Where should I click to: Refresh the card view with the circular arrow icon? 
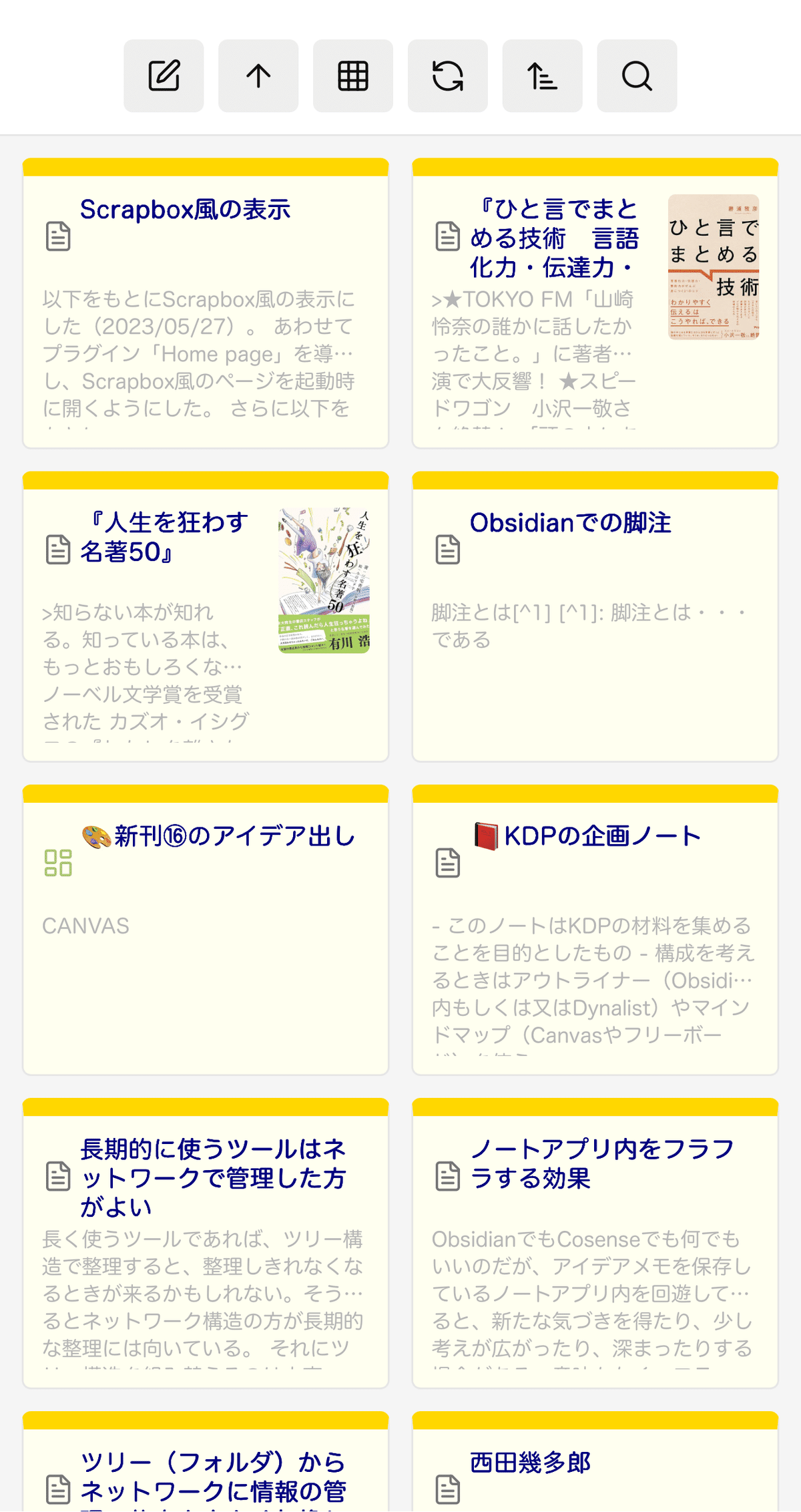pyautogui.click(x=447, y=75)
